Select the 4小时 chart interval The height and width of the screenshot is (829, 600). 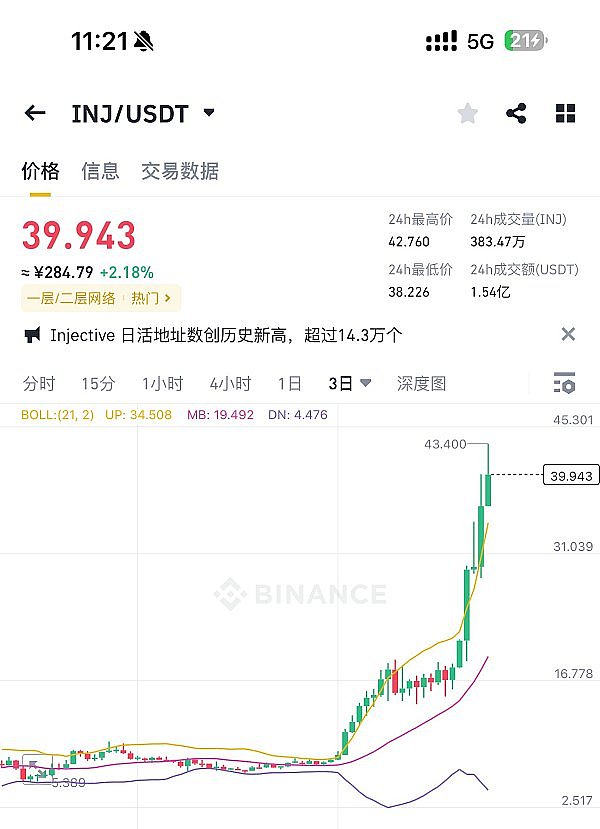tap(230, 383)
